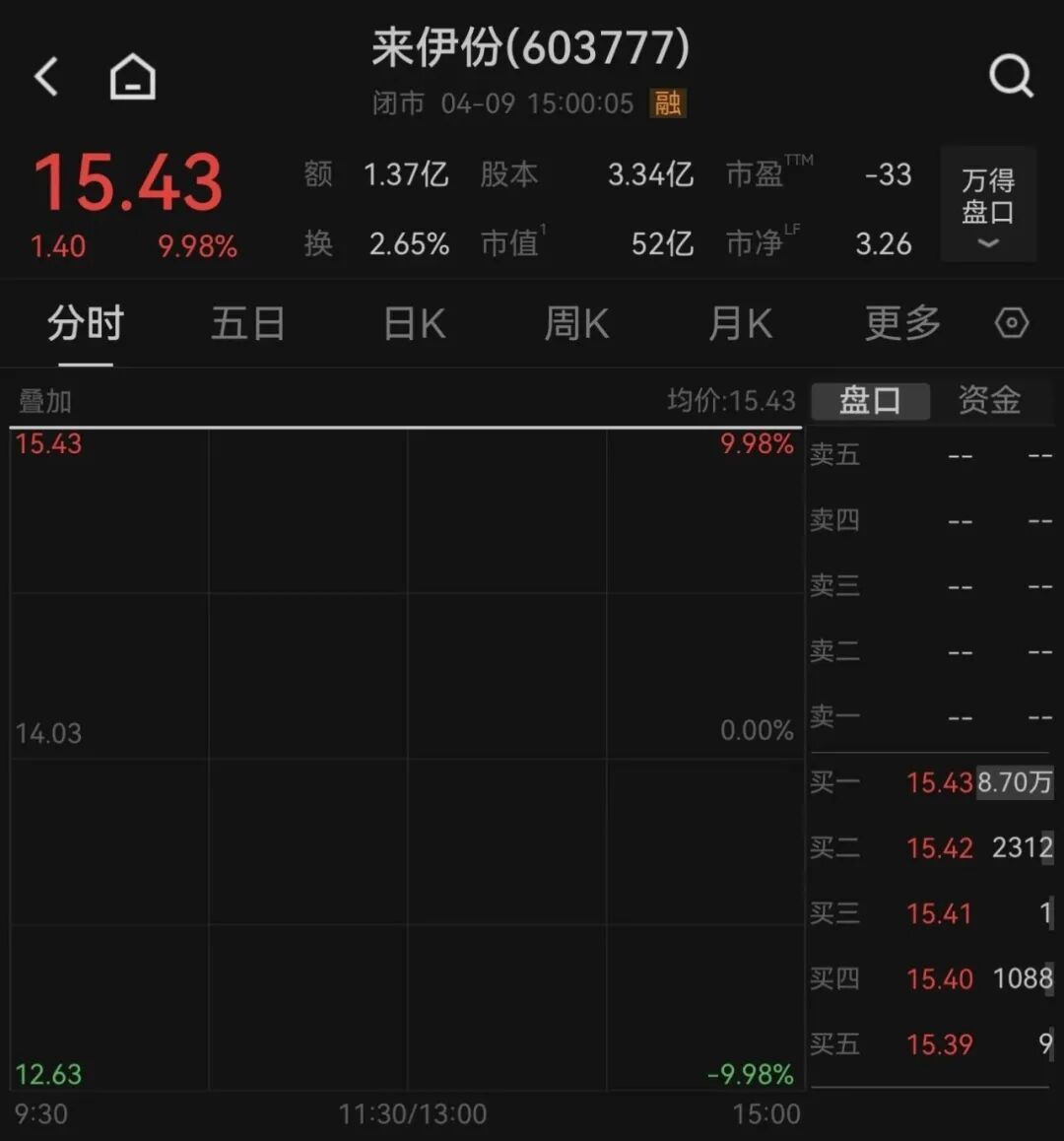
Task: Open the chart settings gear icon
Action: coord(1011,323)
